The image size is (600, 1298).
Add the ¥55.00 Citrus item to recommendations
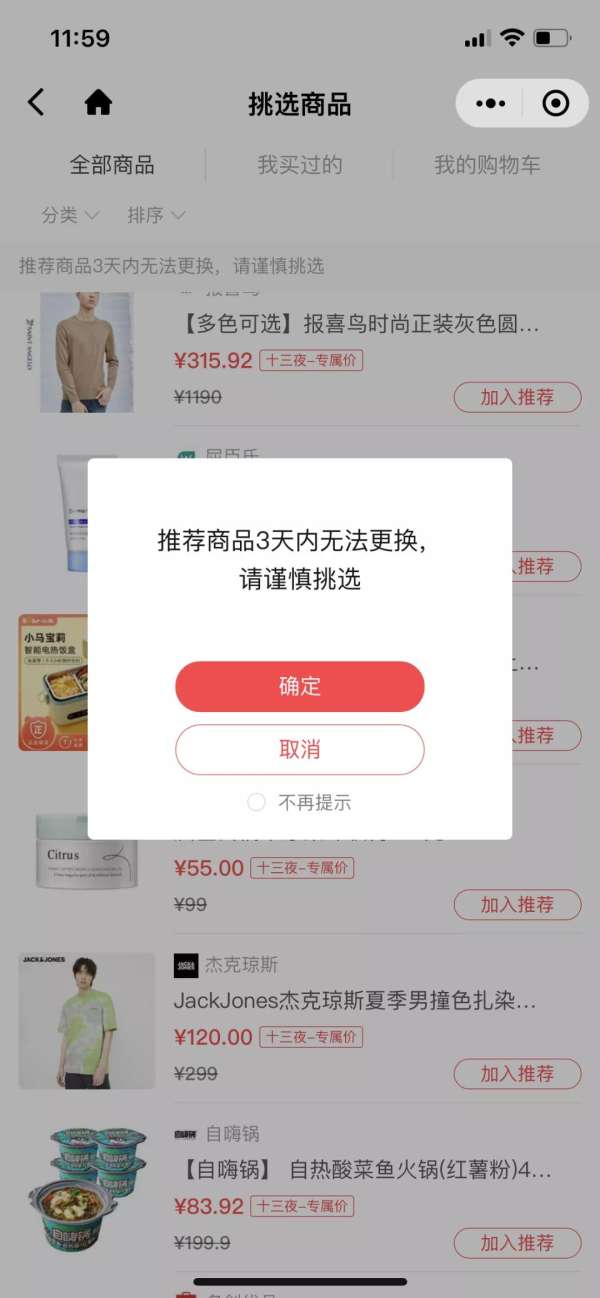(517, 904)
